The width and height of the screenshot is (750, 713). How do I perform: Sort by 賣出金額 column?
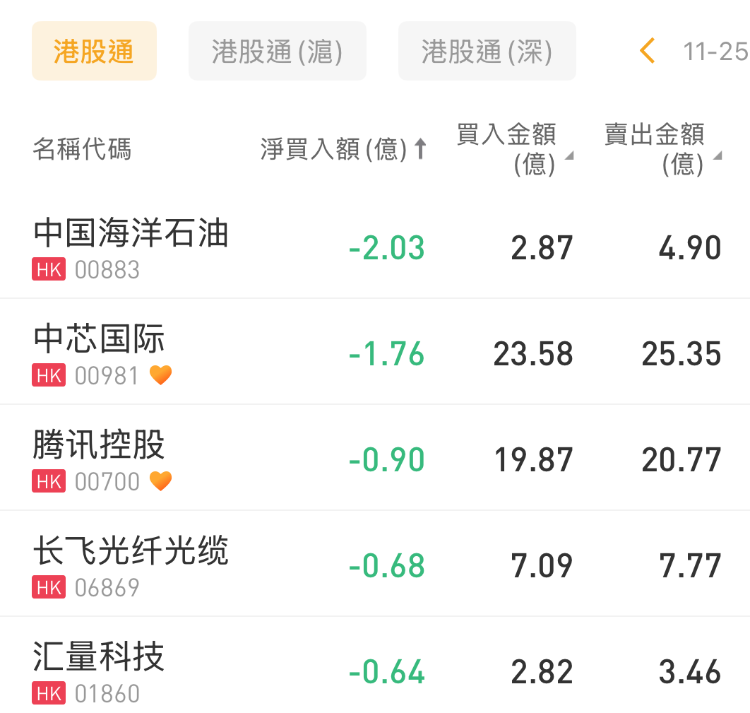coord(662,148)
